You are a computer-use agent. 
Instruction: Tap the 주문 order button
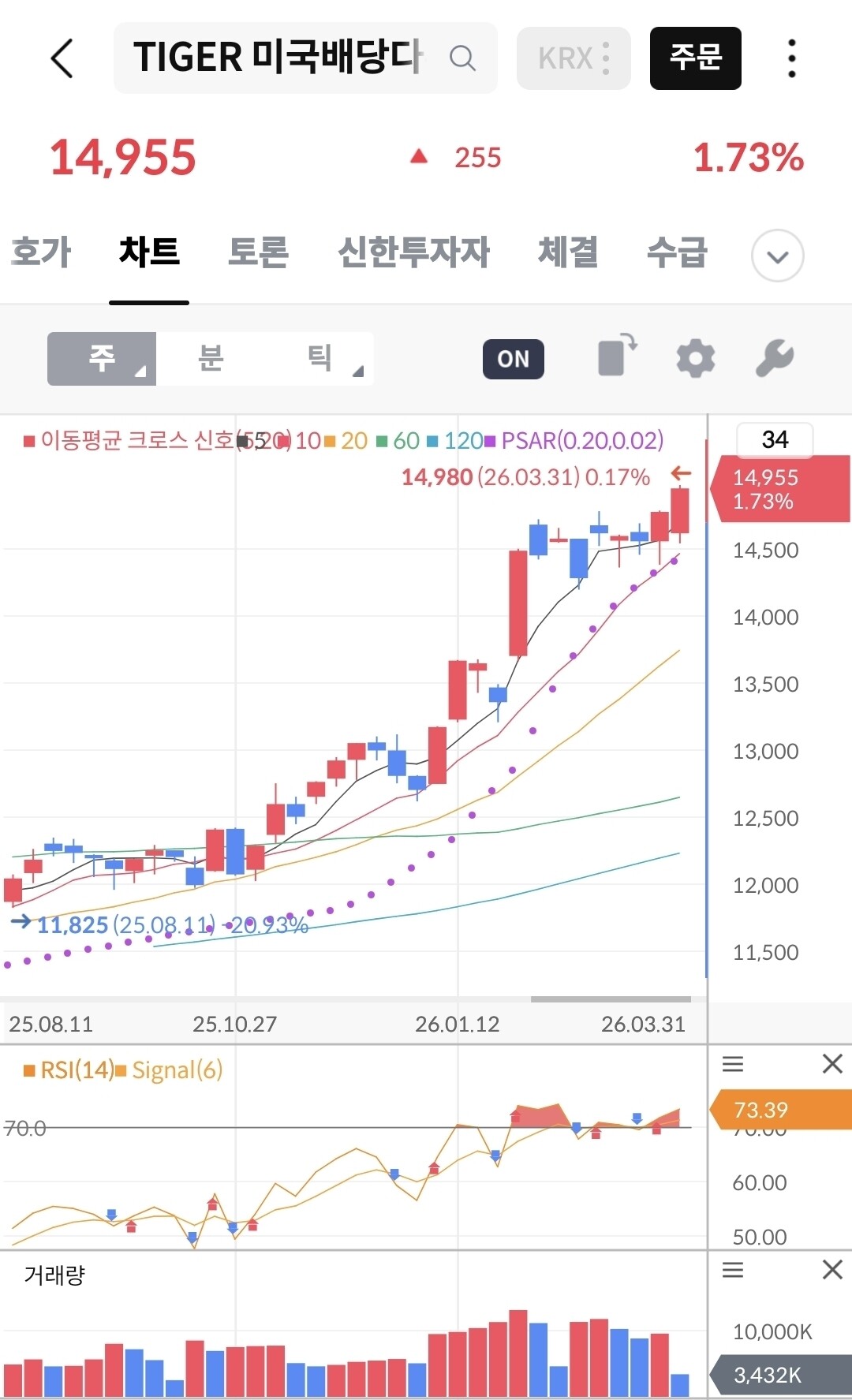coord(695,58)
